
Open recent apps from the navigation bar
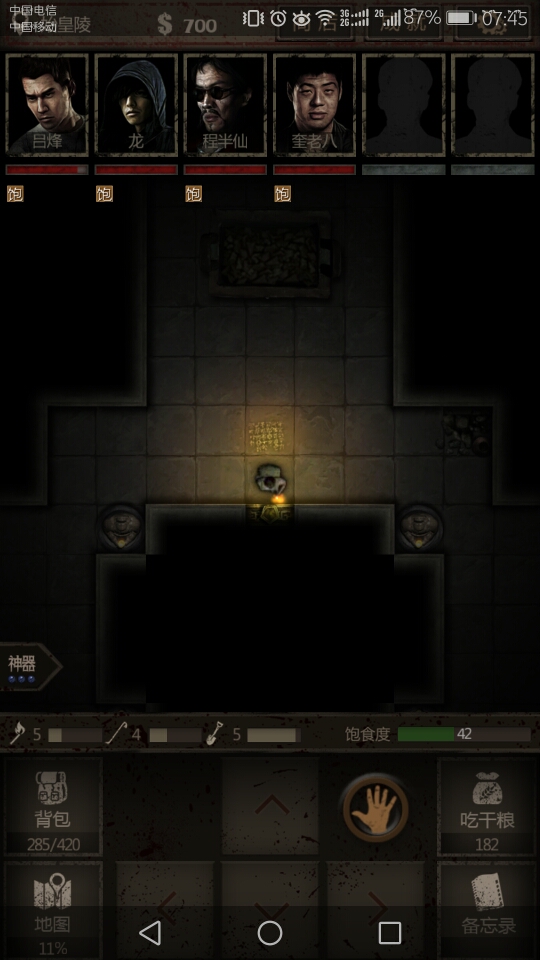(x=389, y=933)
